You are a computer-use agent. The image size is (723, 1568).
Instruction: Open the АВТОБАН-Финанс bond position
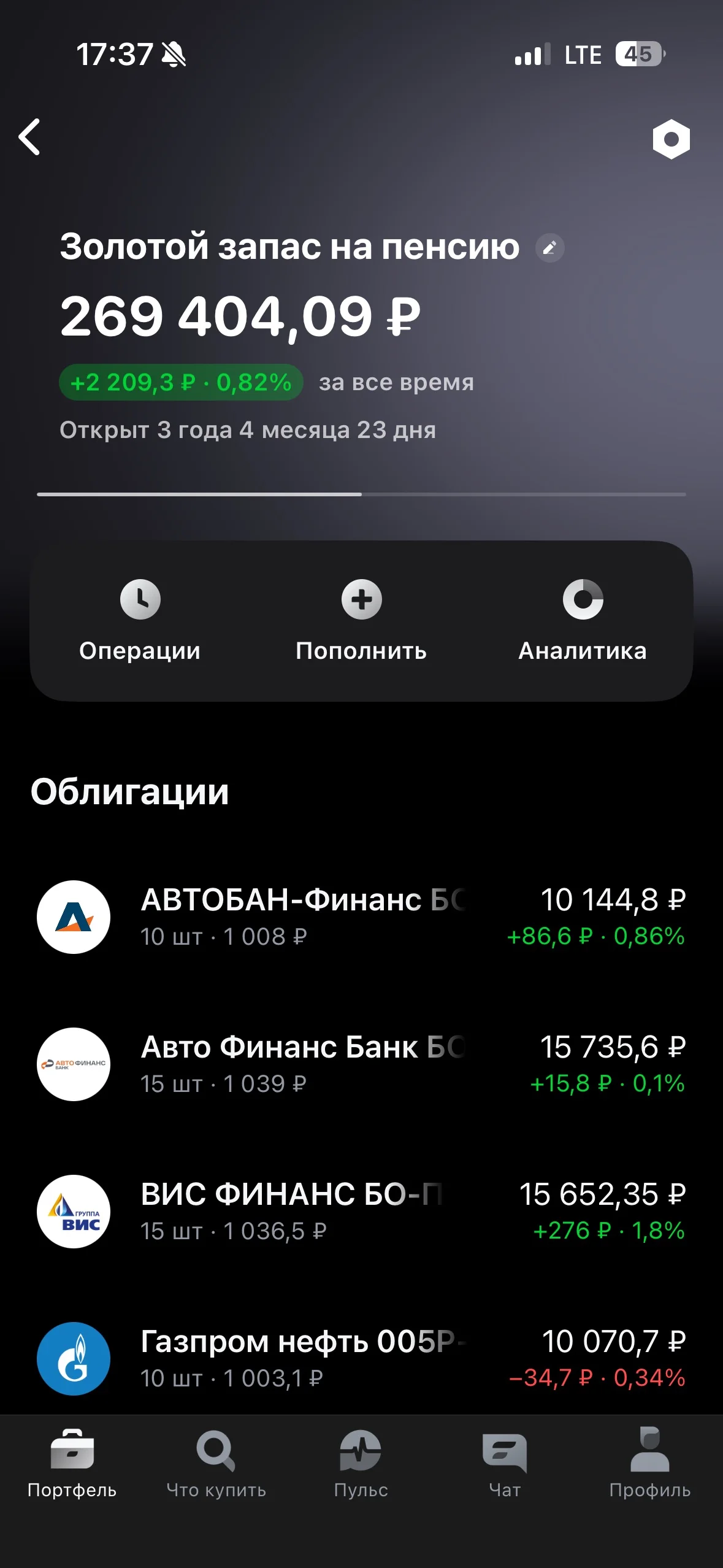click(361, 917)
